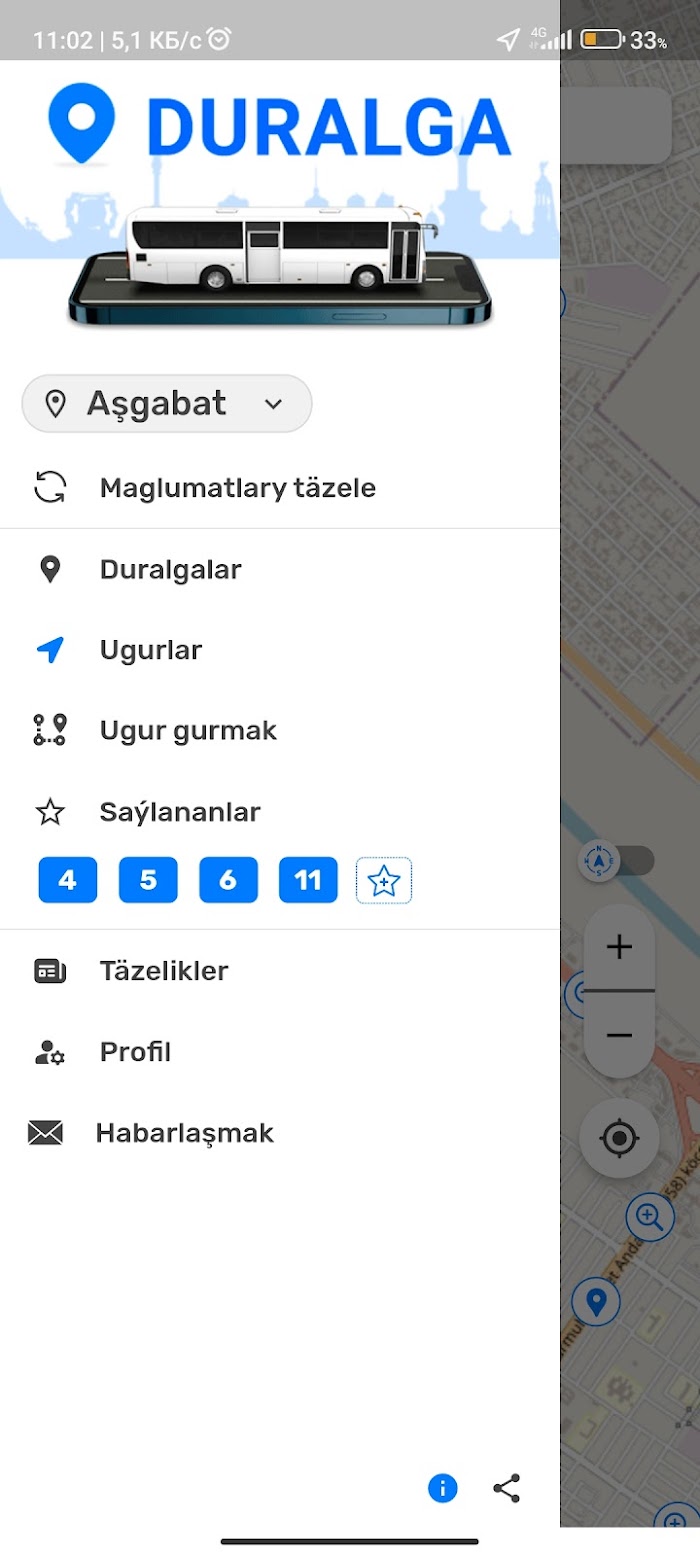Share the app via share icon
Screen dimensions: 700x1556
(507, 1488)
